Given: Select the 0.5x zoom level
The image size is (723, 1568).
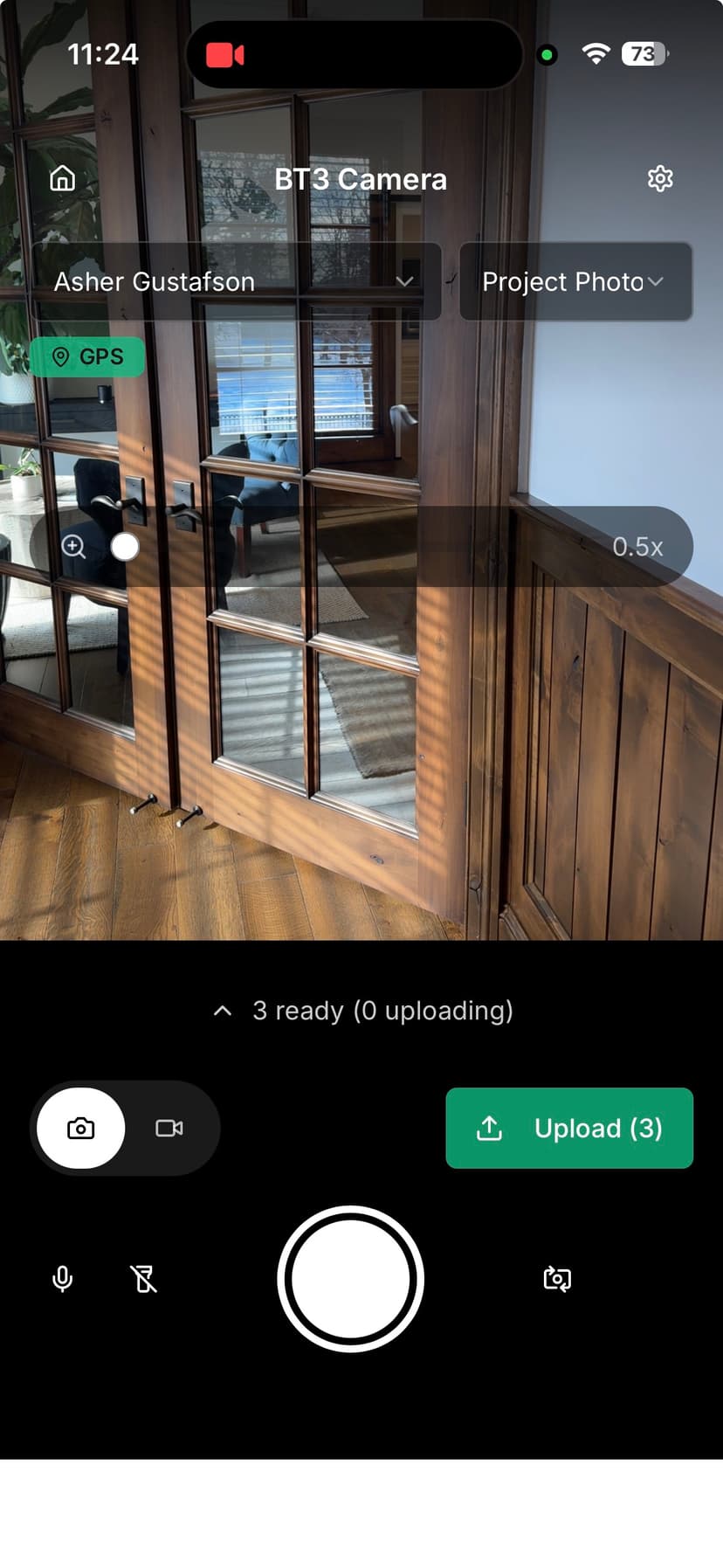Looking at the screenshot, I should click(638, 546).
